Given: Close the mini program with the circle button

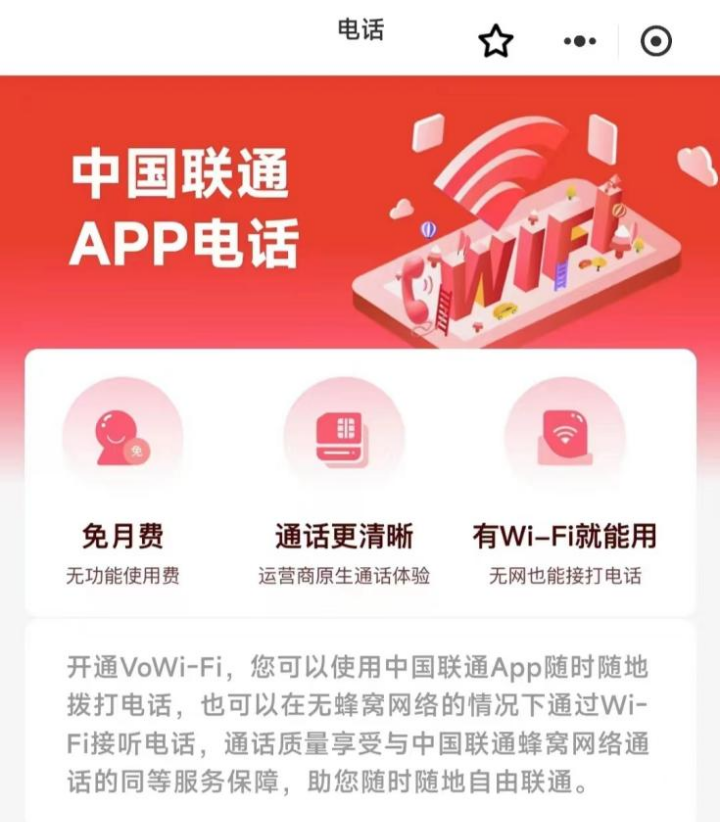Looking at the screenshot, I should click(x=655, y=41).
